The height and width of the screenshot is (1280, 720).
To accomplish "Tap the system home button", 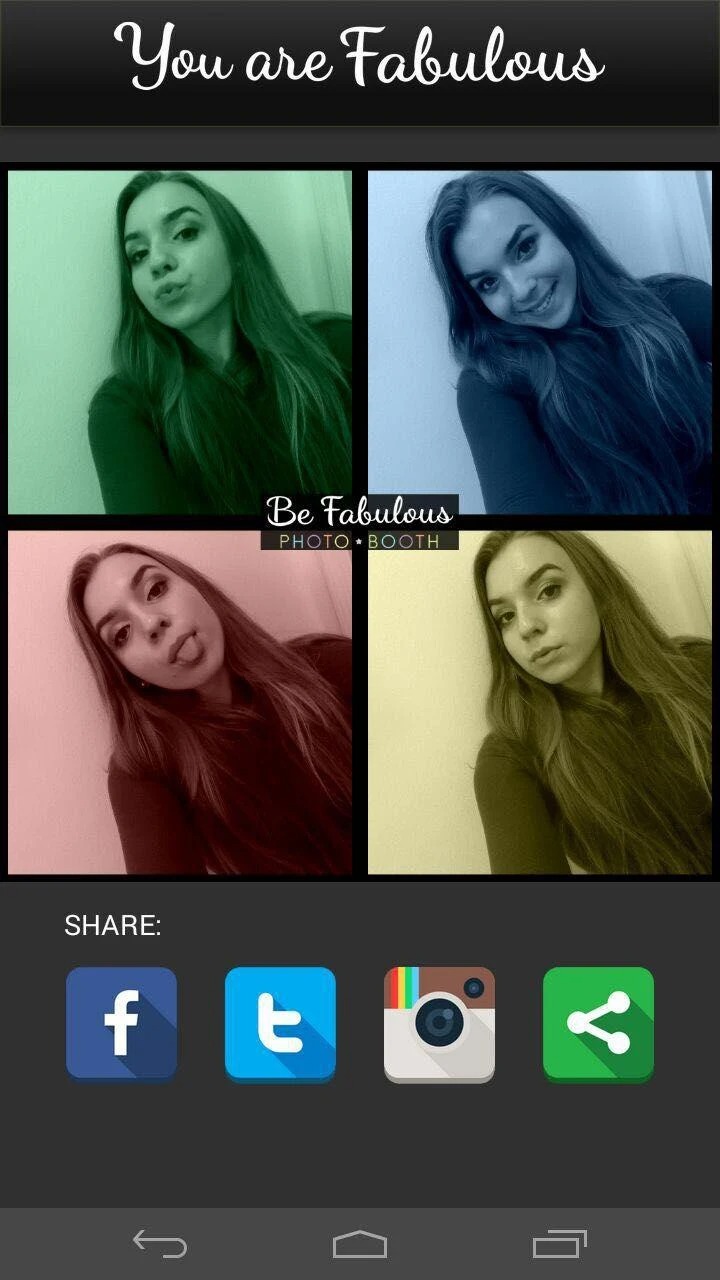I will click(x=360, y=1244).
